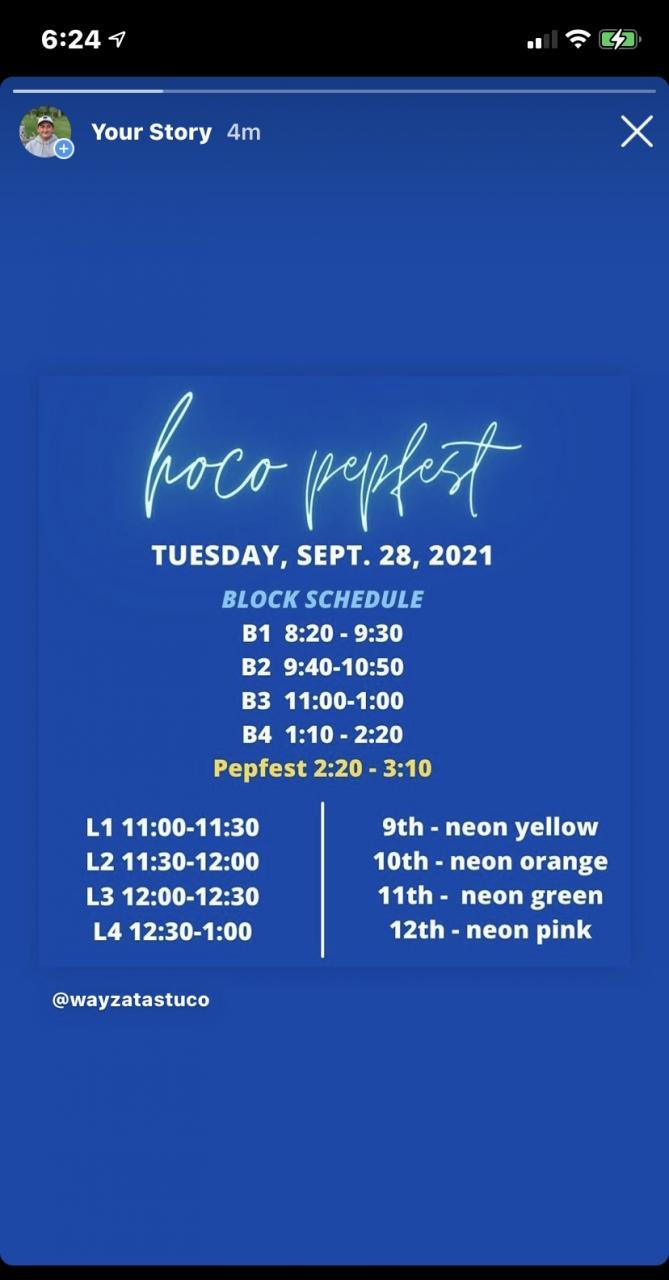Tap the profile picture with plus badge
This screenshot has width=669, height=1280.
(x=46, y=132)
